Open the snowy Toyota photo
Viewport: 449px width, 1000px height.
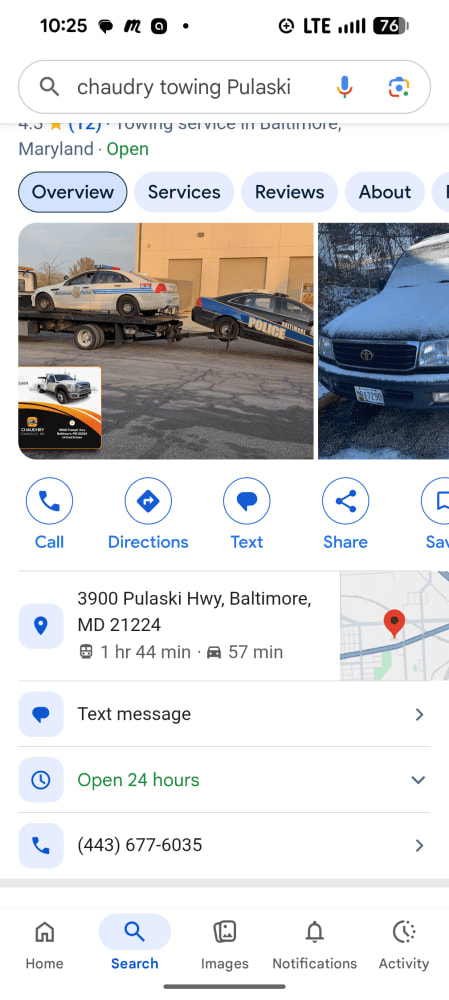click(x=383, y=341)
